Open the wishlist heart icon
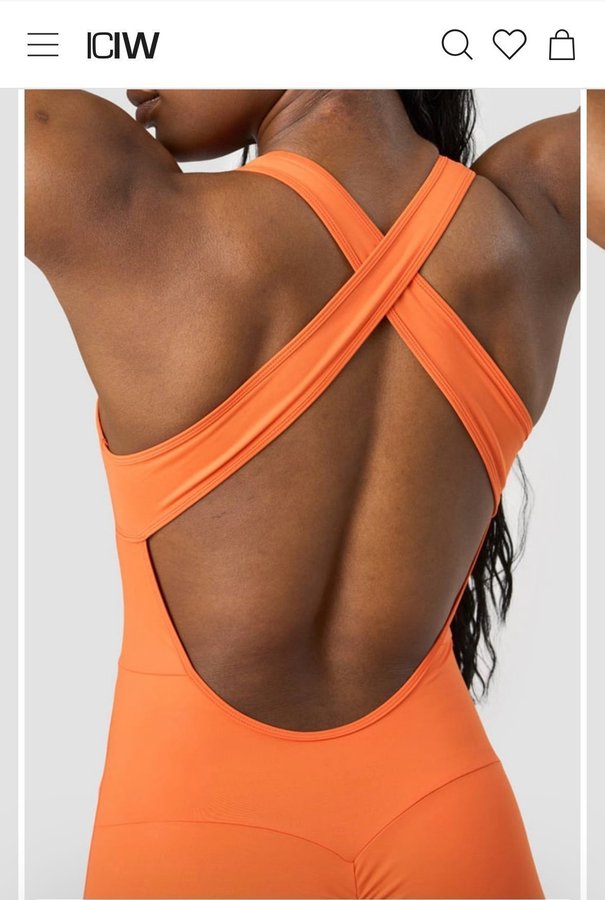Viewport: 605px width, 900px height. tap(509, 44)
